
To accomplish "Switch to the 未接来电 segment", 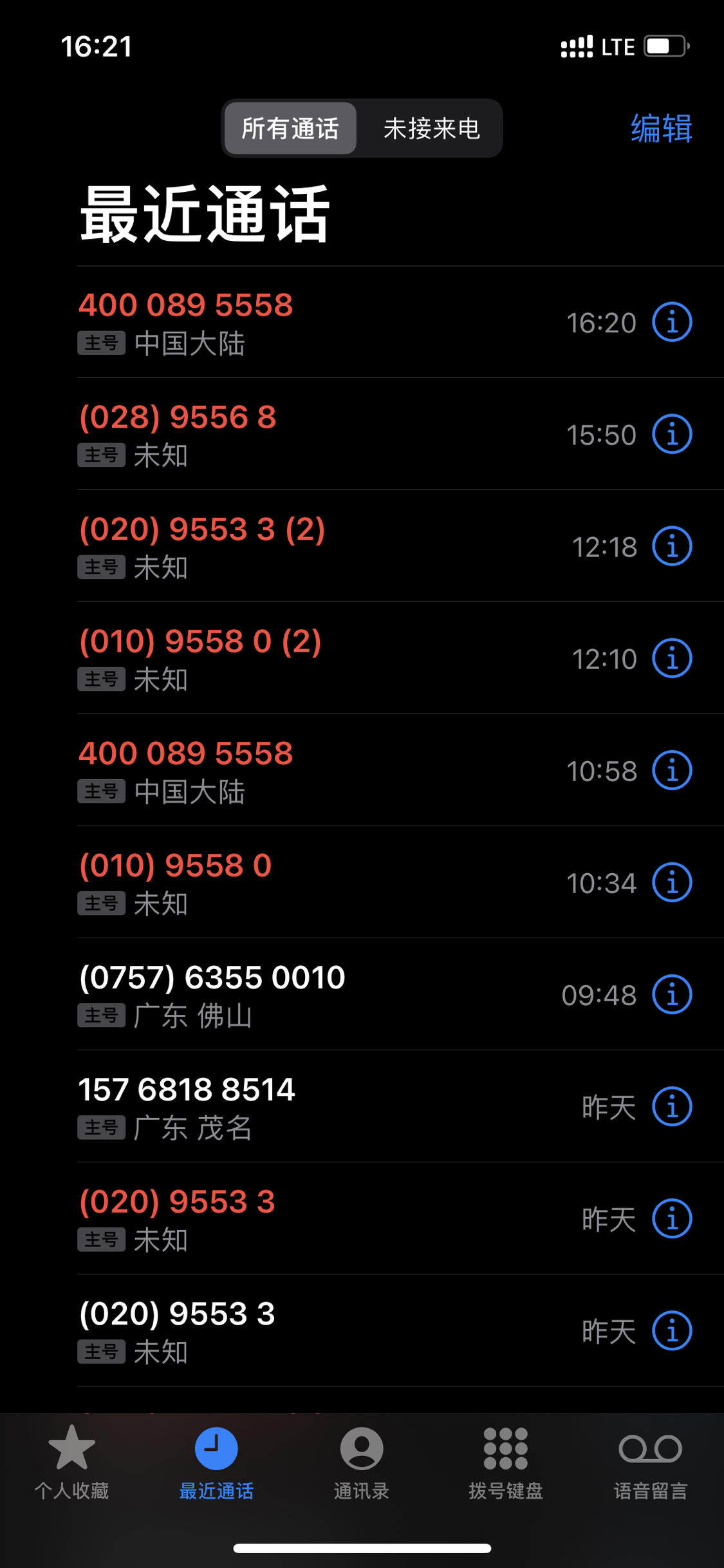I will 431,129.
